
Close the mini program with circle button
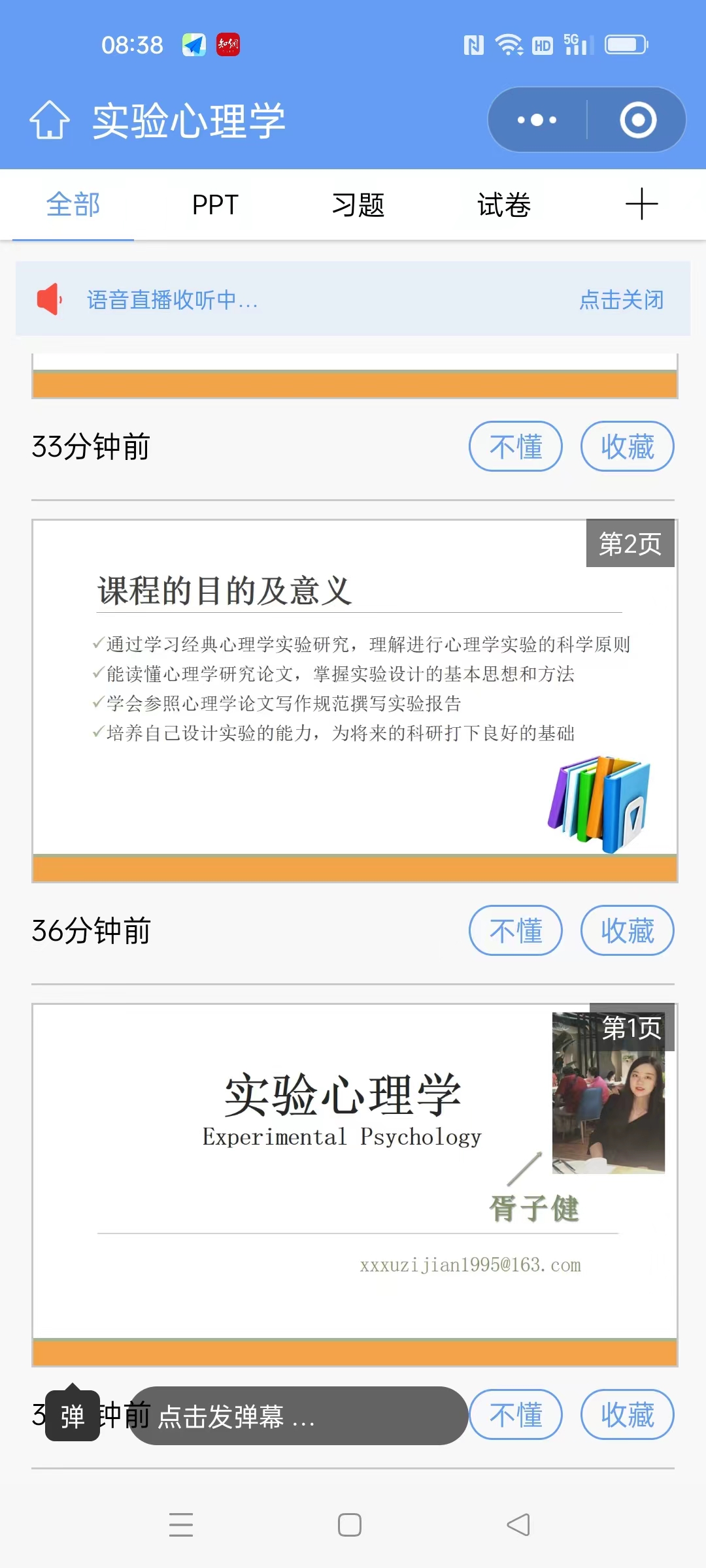click(637, 120)
